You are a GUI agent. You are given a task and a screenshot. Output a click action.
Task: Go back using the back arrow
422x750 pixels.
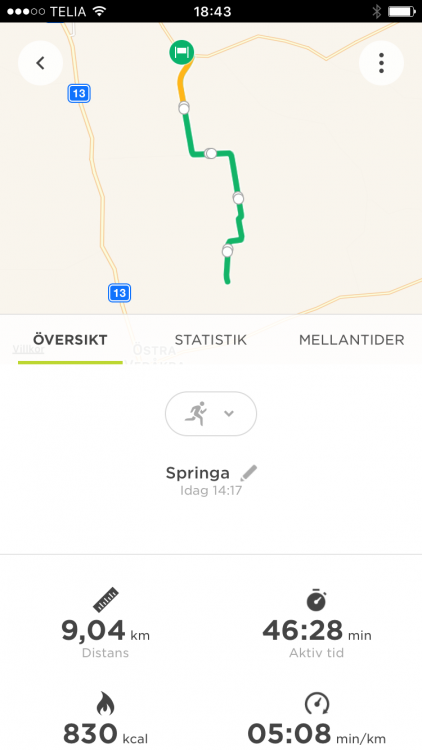click(x=40, y=63)
